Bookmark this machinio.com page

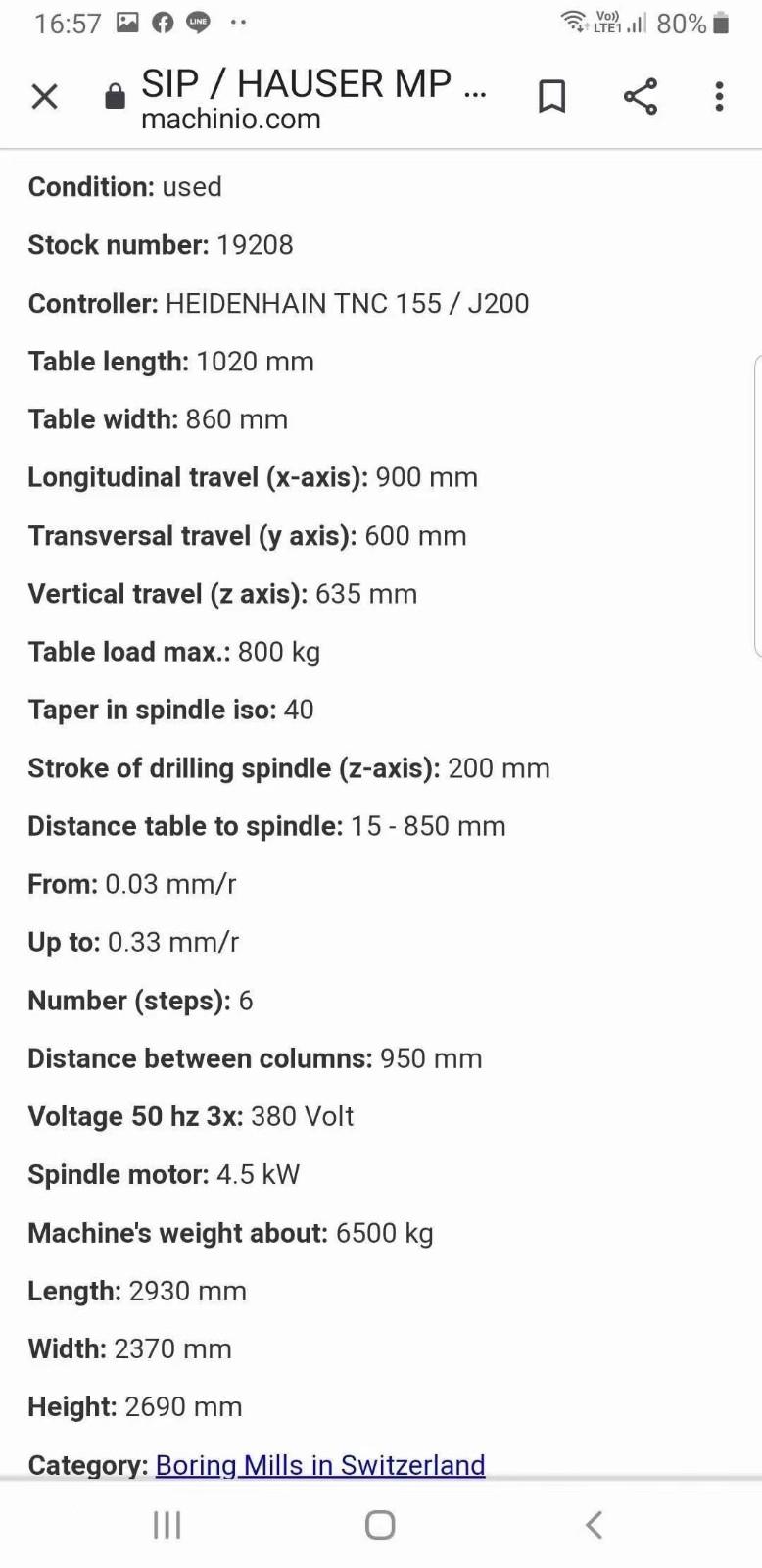pos(552,96)
